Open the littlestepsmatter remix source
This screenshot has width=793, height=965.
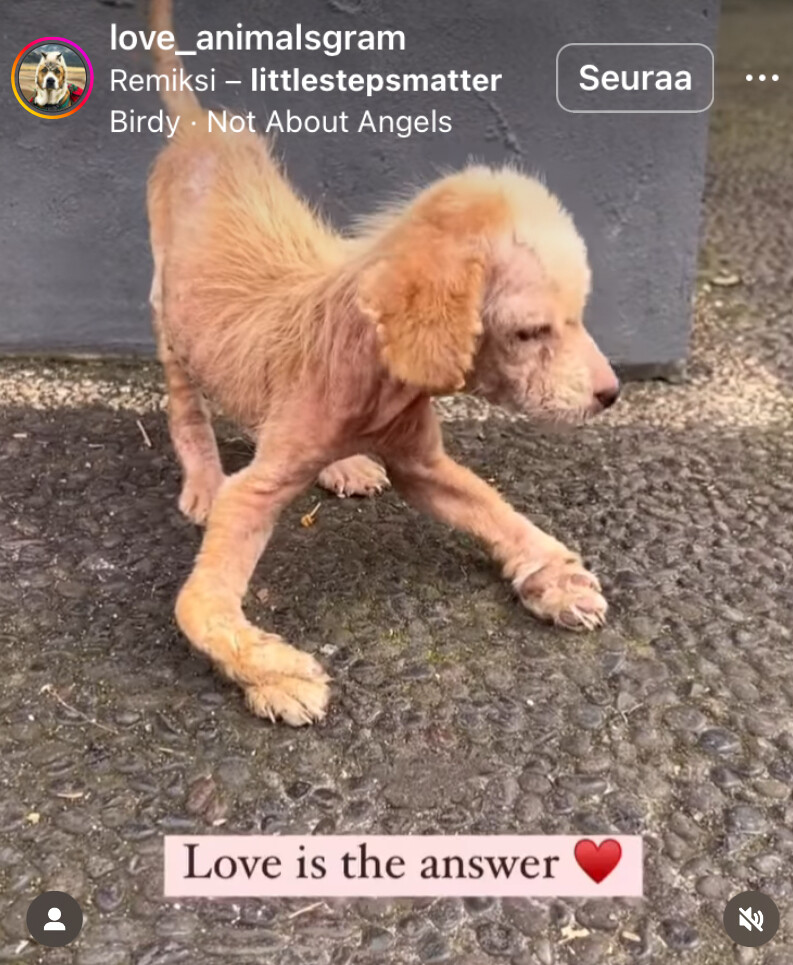point(376,80)
